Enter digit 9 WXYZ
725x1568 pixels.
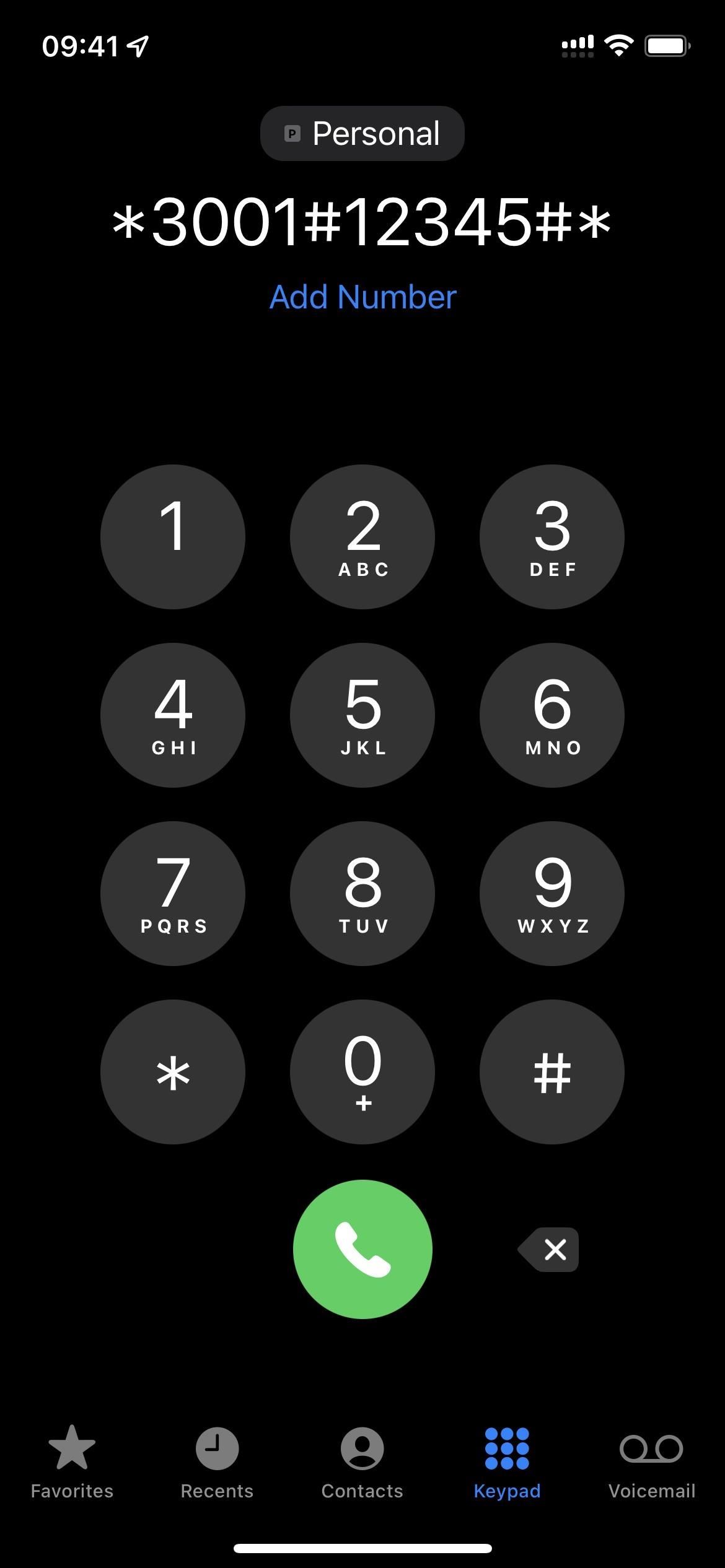point(552,894)
